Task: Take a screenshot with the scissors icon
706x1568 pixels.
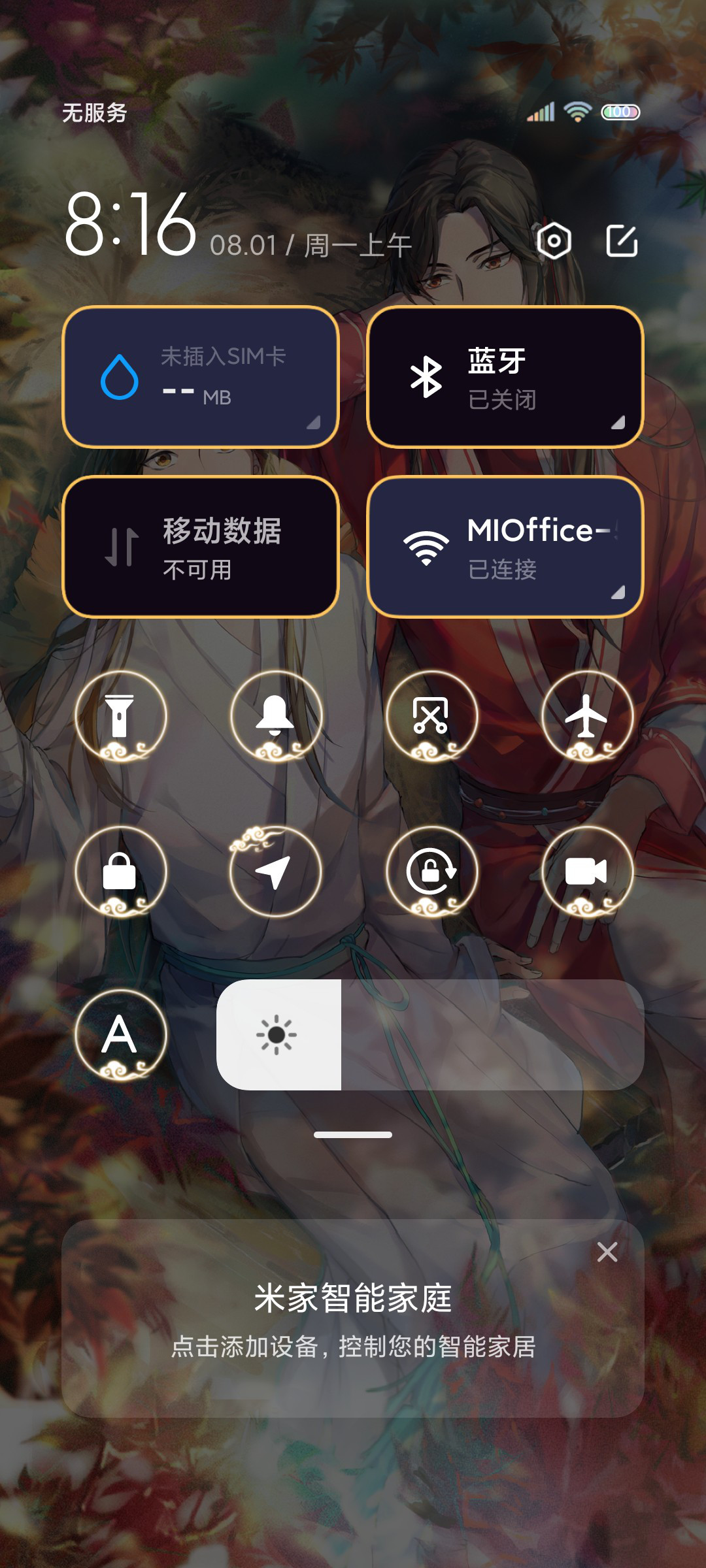Action: click(431, 716)
